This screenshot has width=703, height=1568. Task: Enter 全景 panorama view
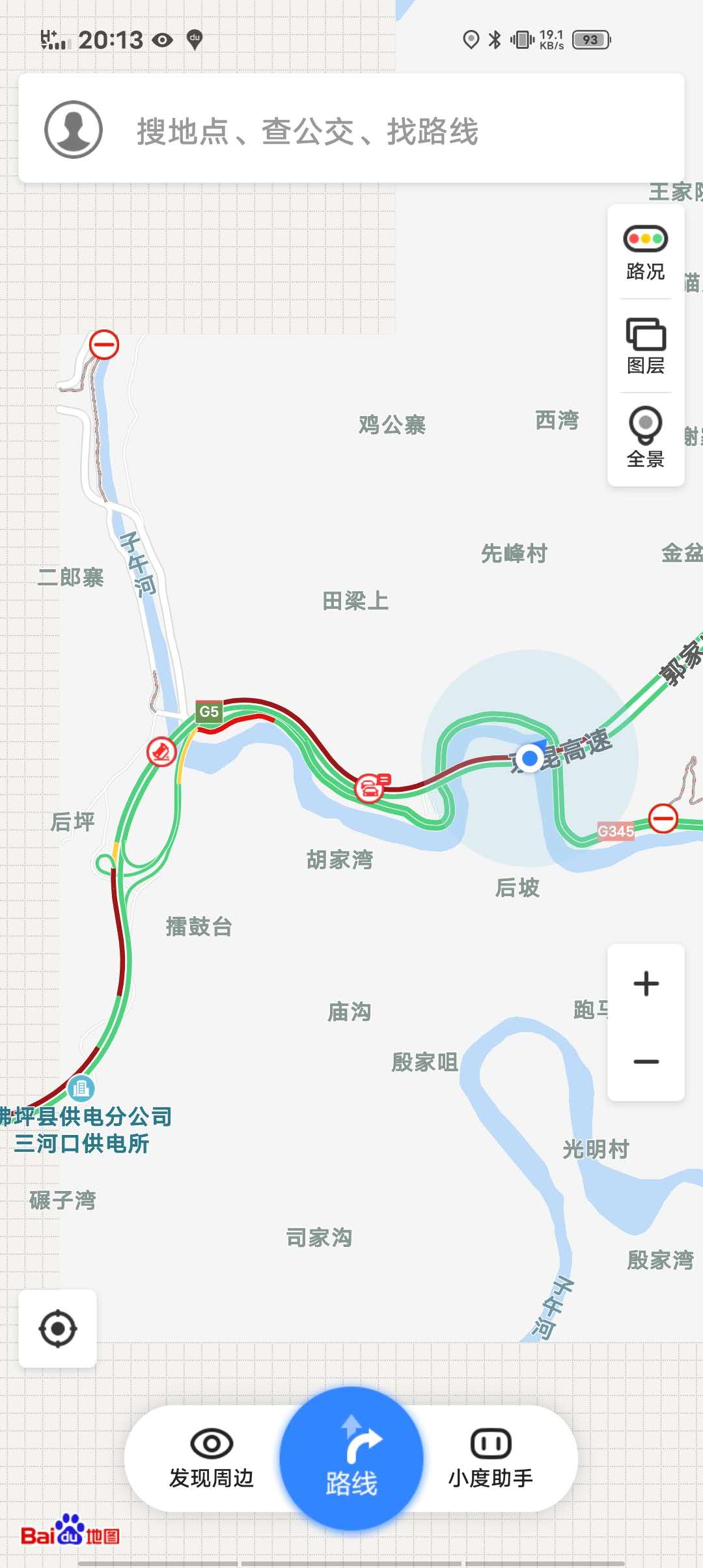645,438
